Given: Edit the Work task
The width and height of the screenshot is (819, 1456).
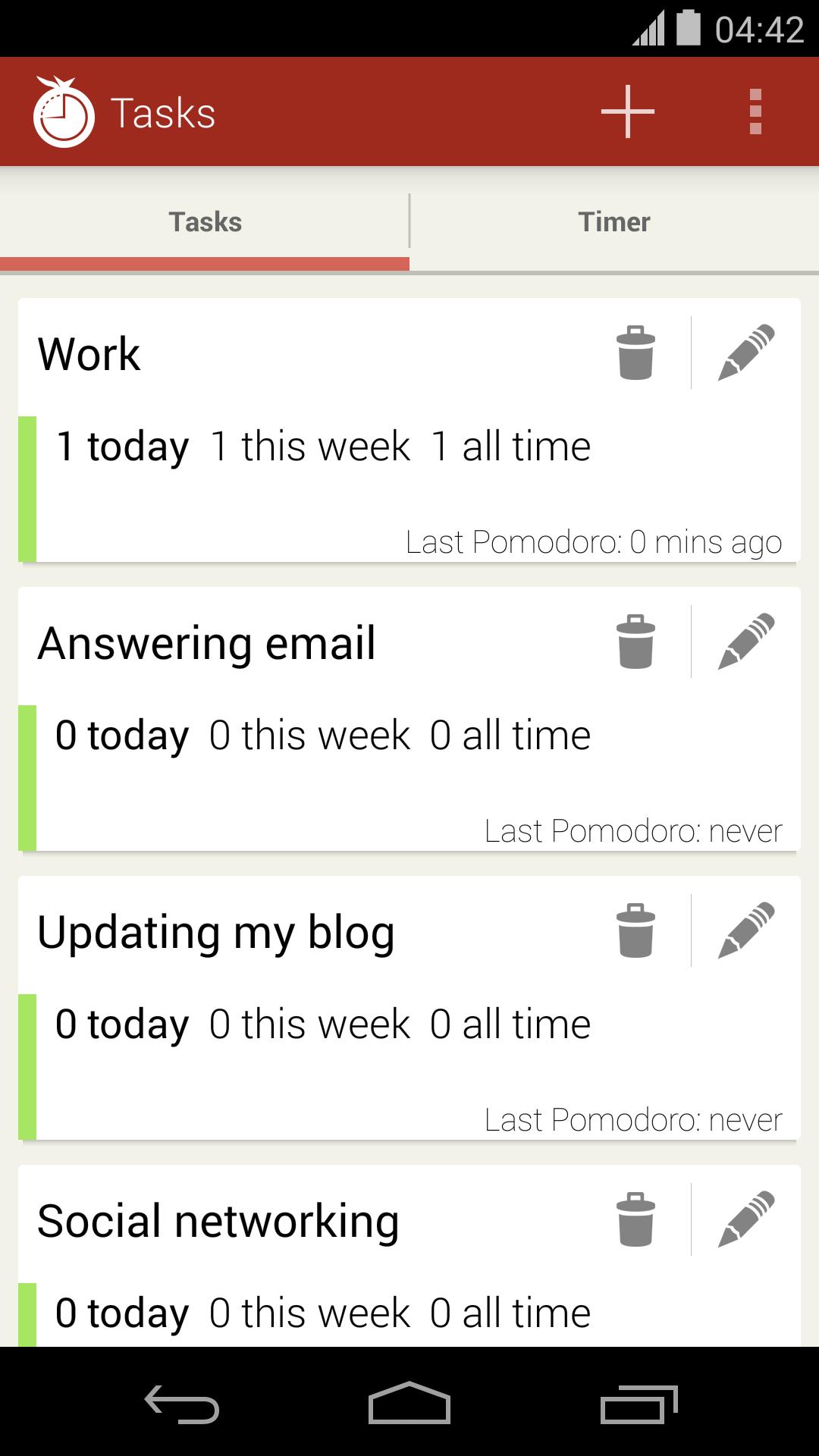Looking at the screenshot, I should 746,353.
